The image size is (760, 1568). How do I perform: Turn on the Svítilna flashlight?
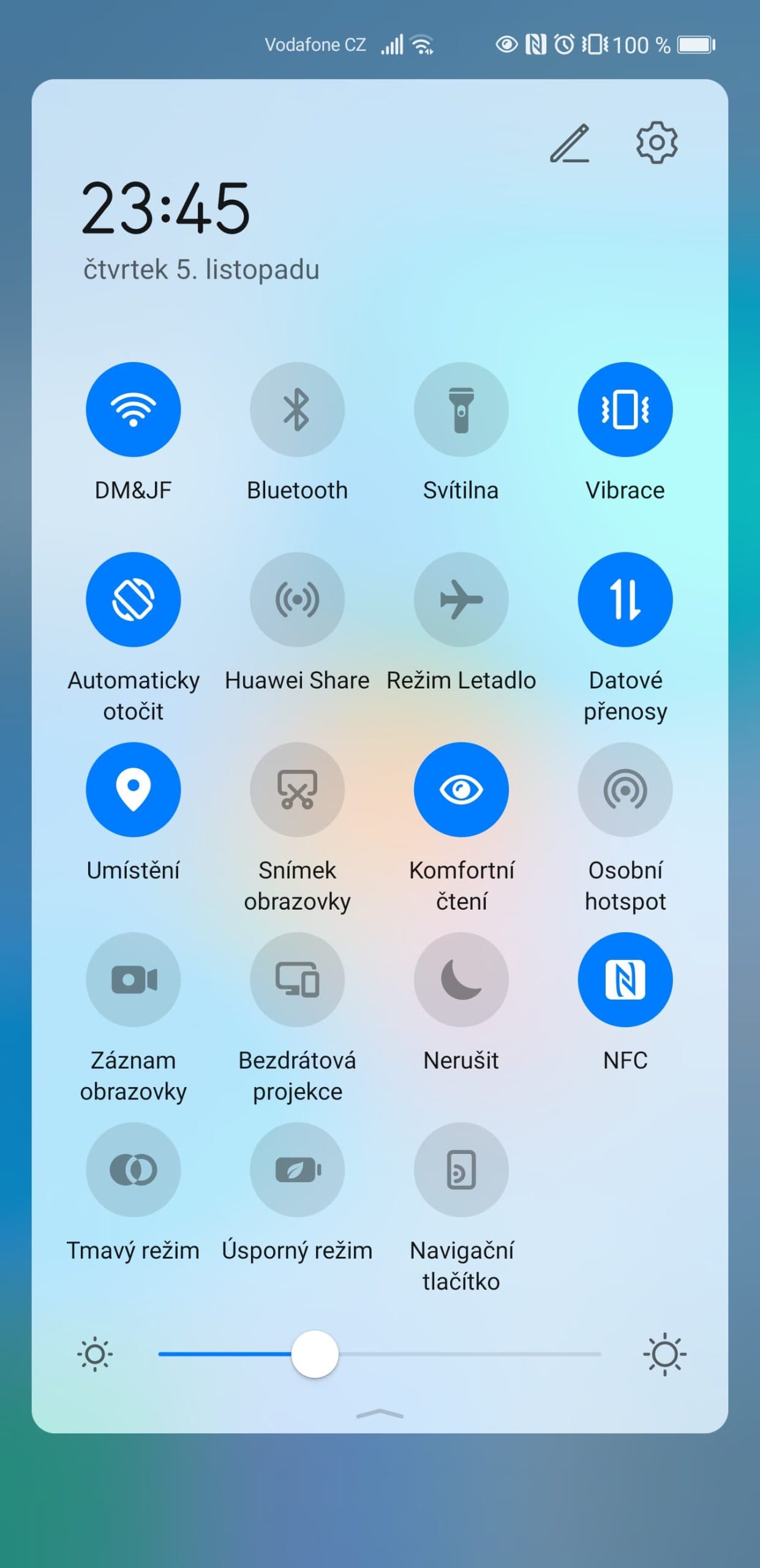(x=461, y=409)
